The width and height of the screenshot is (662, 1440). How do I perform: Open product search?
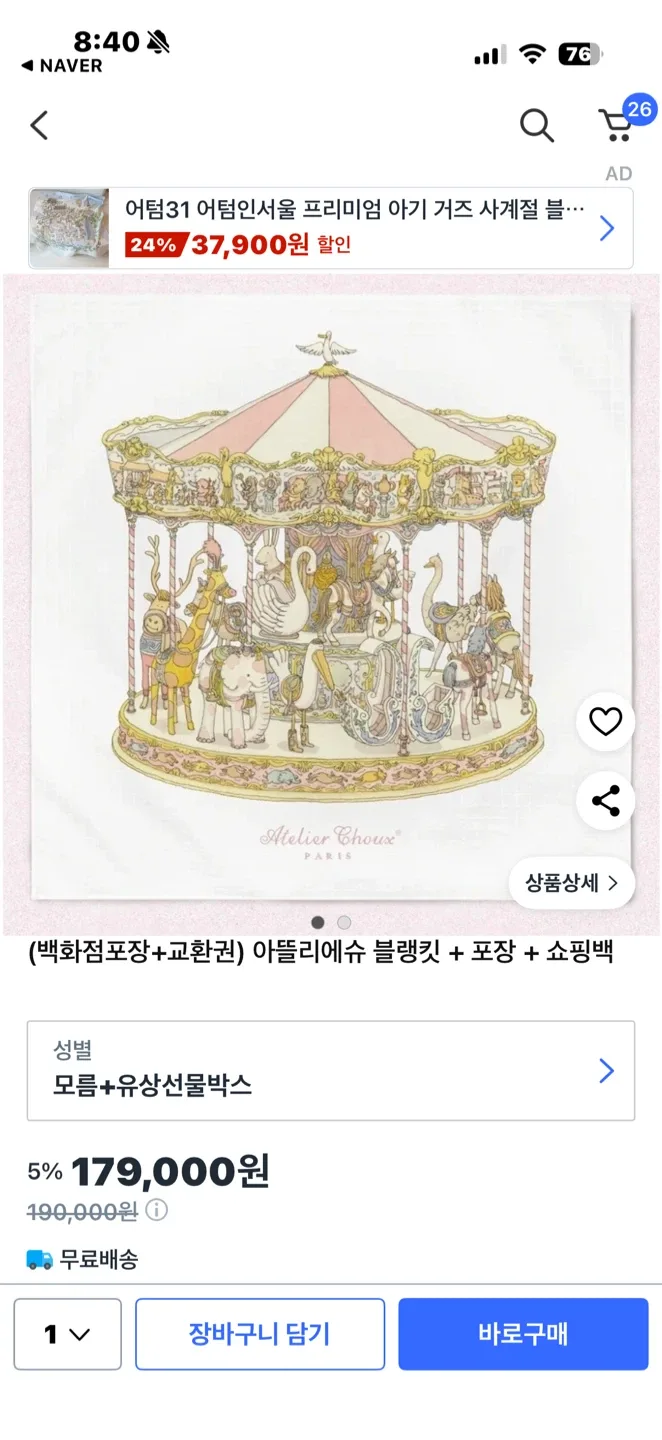pos(537,126)
